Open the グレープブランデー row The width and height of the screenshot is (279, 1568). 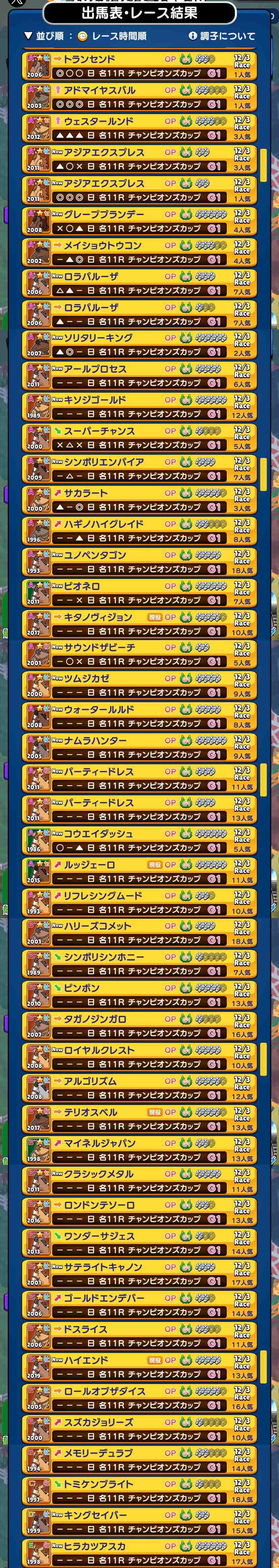[x=139, y=222]
